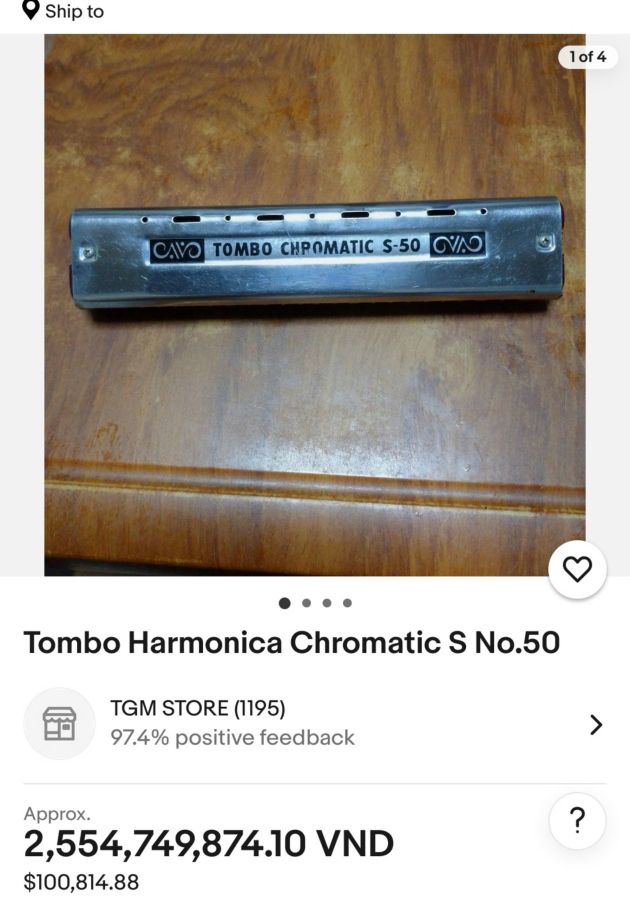Viewport: 630px width, 900px height.
Task: Jump to the second photo dot
Action: 306,603
